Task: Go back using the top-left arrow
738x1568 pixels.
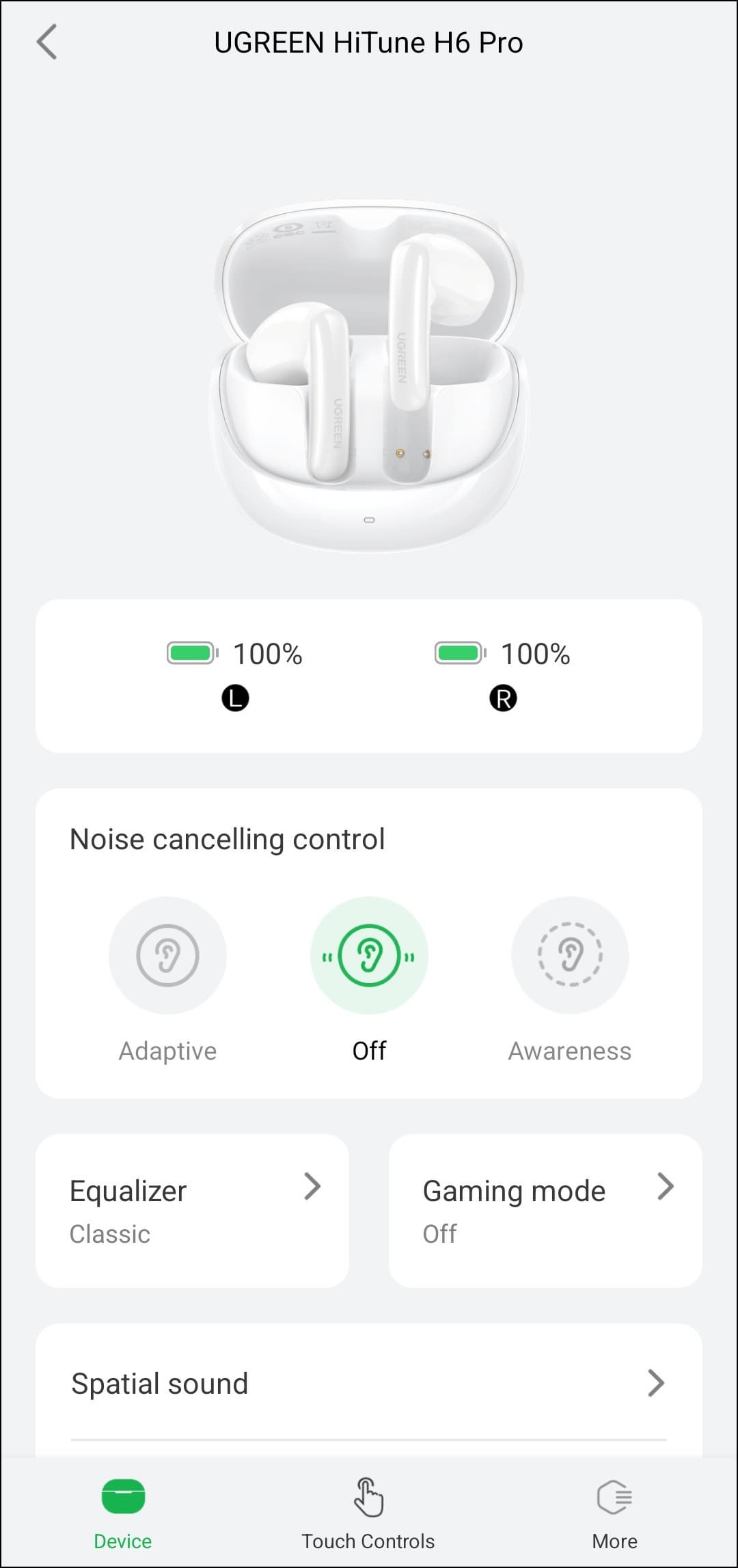Action: [46, 42]
